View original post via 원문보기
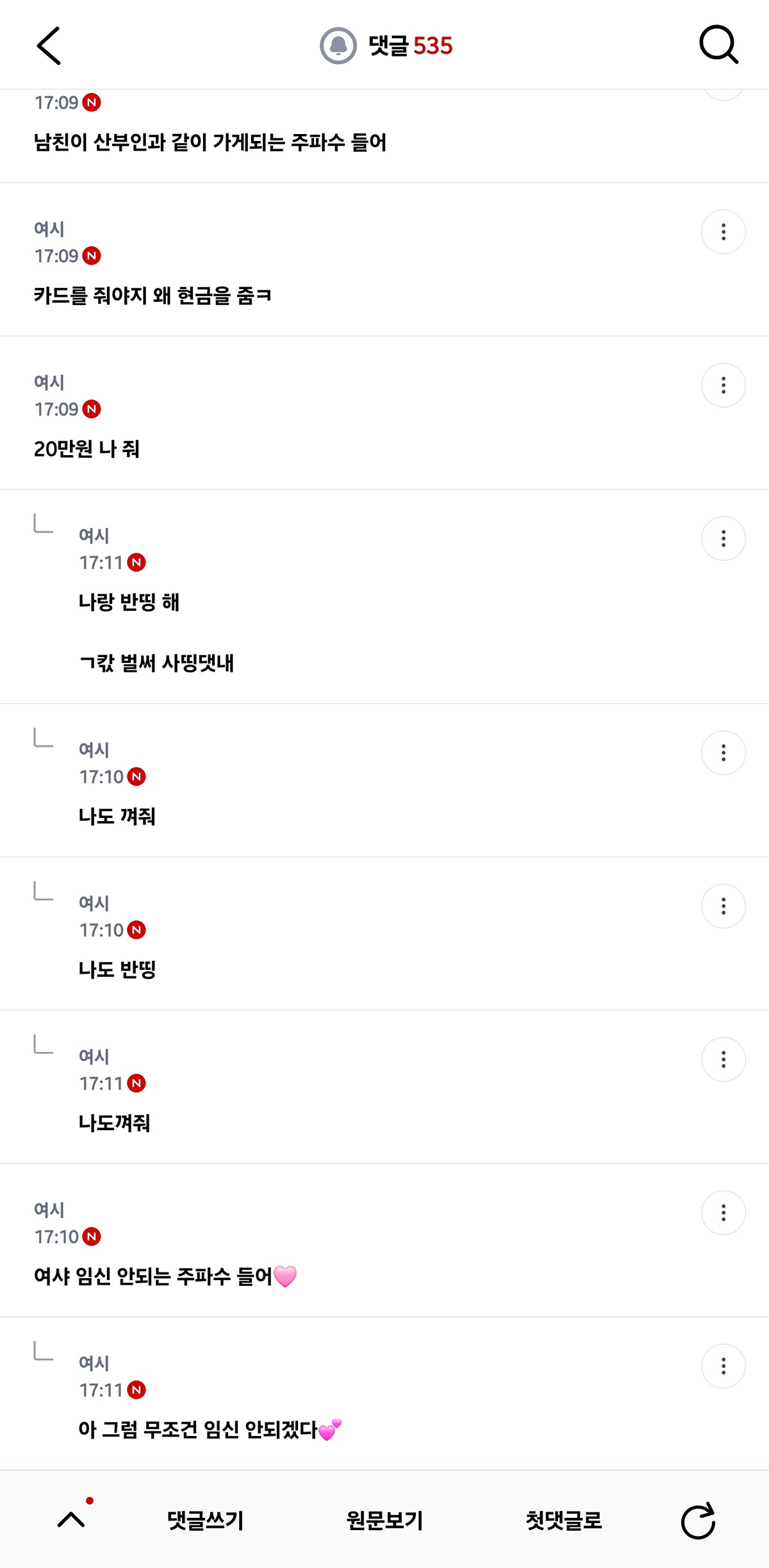Viewport: 769px width, 1568px height. pos(384,1520)
